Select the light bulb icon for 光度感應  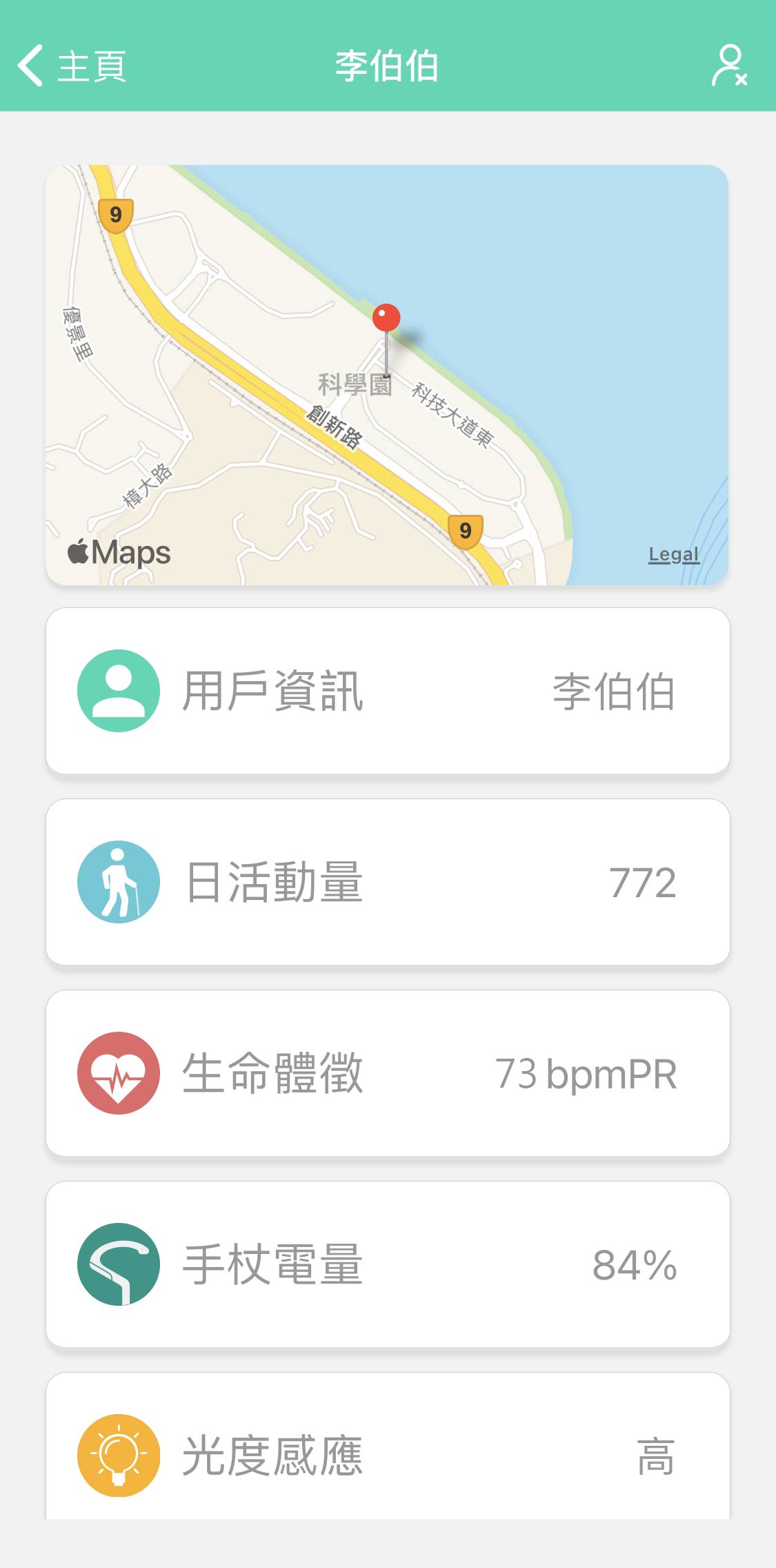click(x=118, y=1456)
